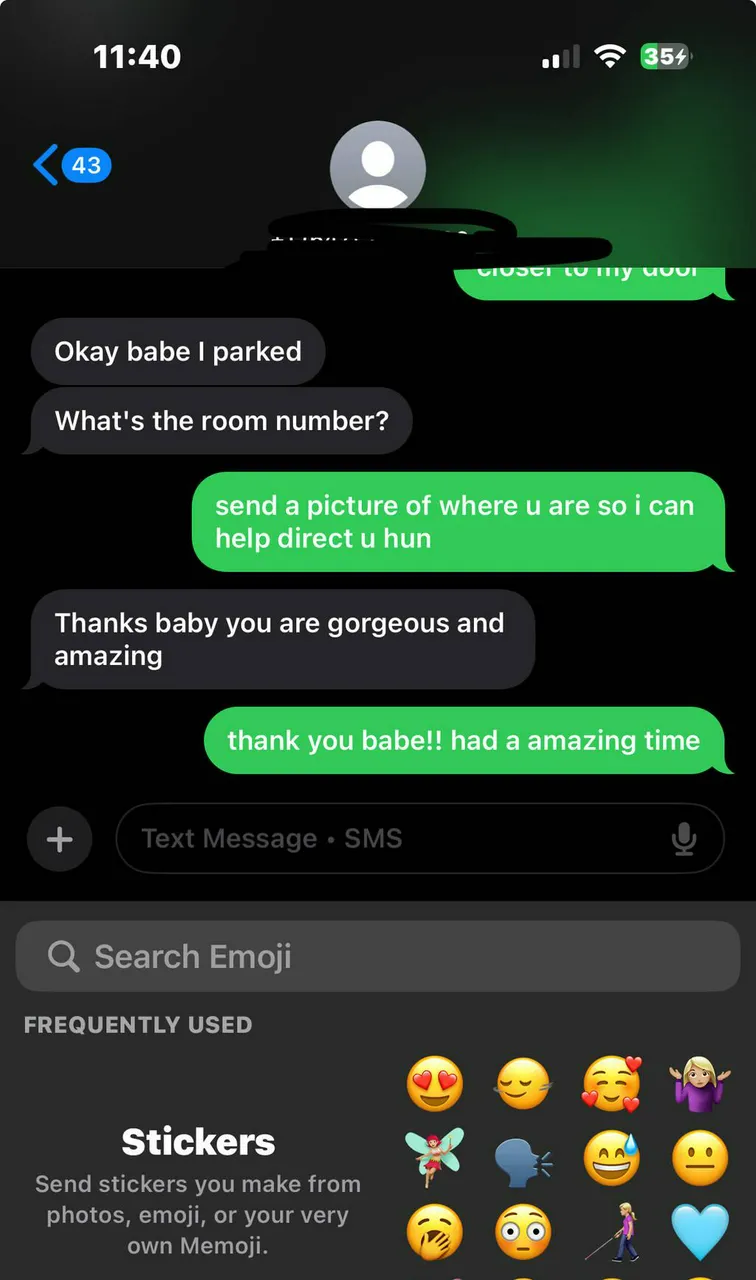The width and height of the screenshot is (756, 1280).
Task: Open the conversation list via the 43 badge
Action: pyautogui.click(x=86, y=165)
